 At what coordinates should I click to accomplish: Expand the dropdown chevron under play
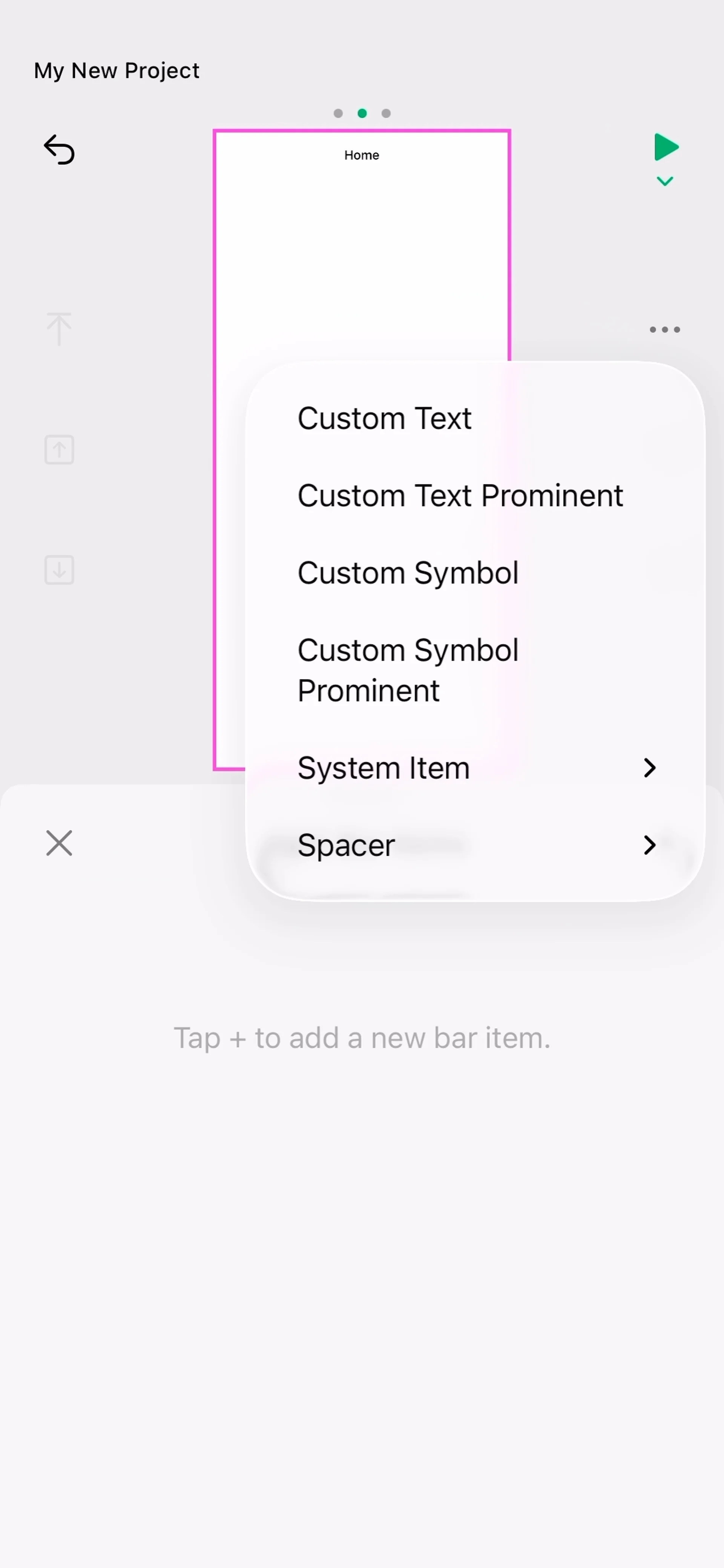pyautogui.click(x=665, y=181)
